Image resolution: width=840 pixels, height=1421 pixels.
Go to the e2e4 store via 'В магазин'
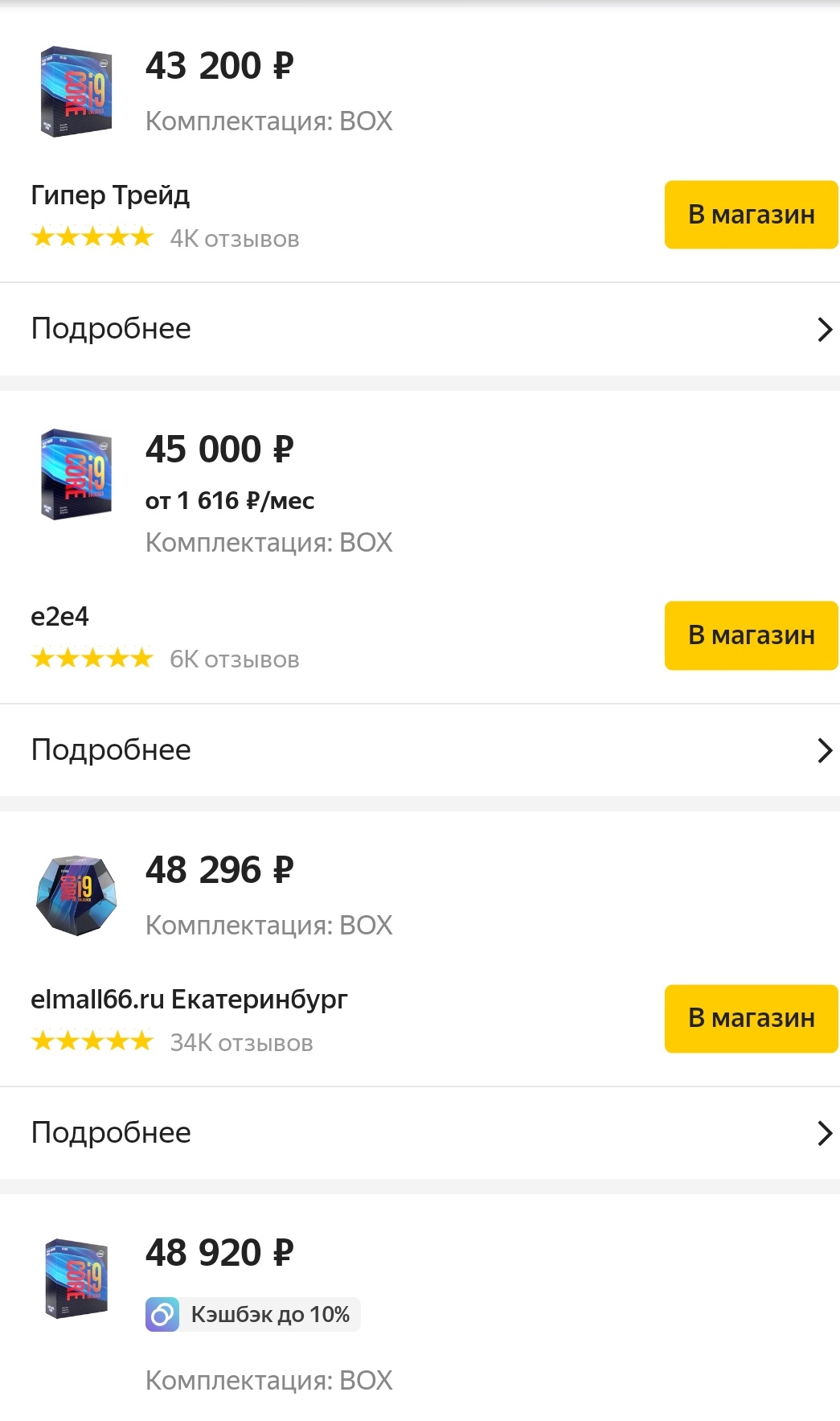(x=751, y=635)
